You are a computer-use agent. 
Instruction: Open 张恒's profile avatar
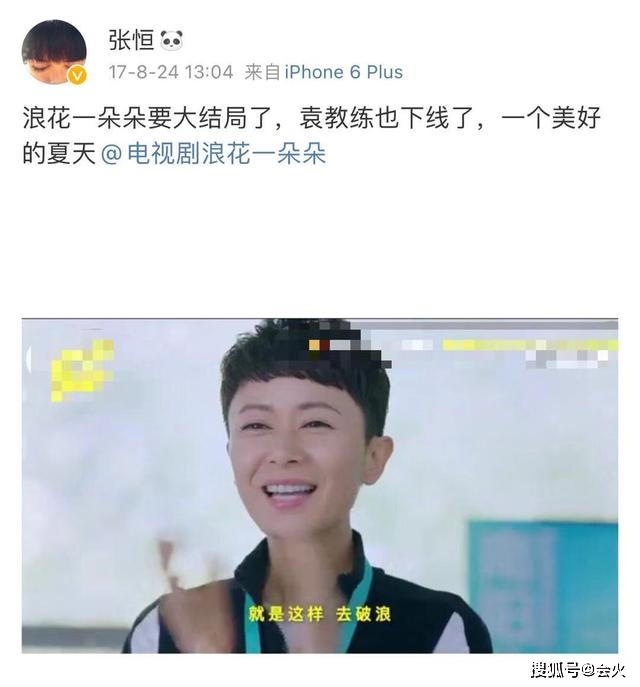(x=54, y=52)
